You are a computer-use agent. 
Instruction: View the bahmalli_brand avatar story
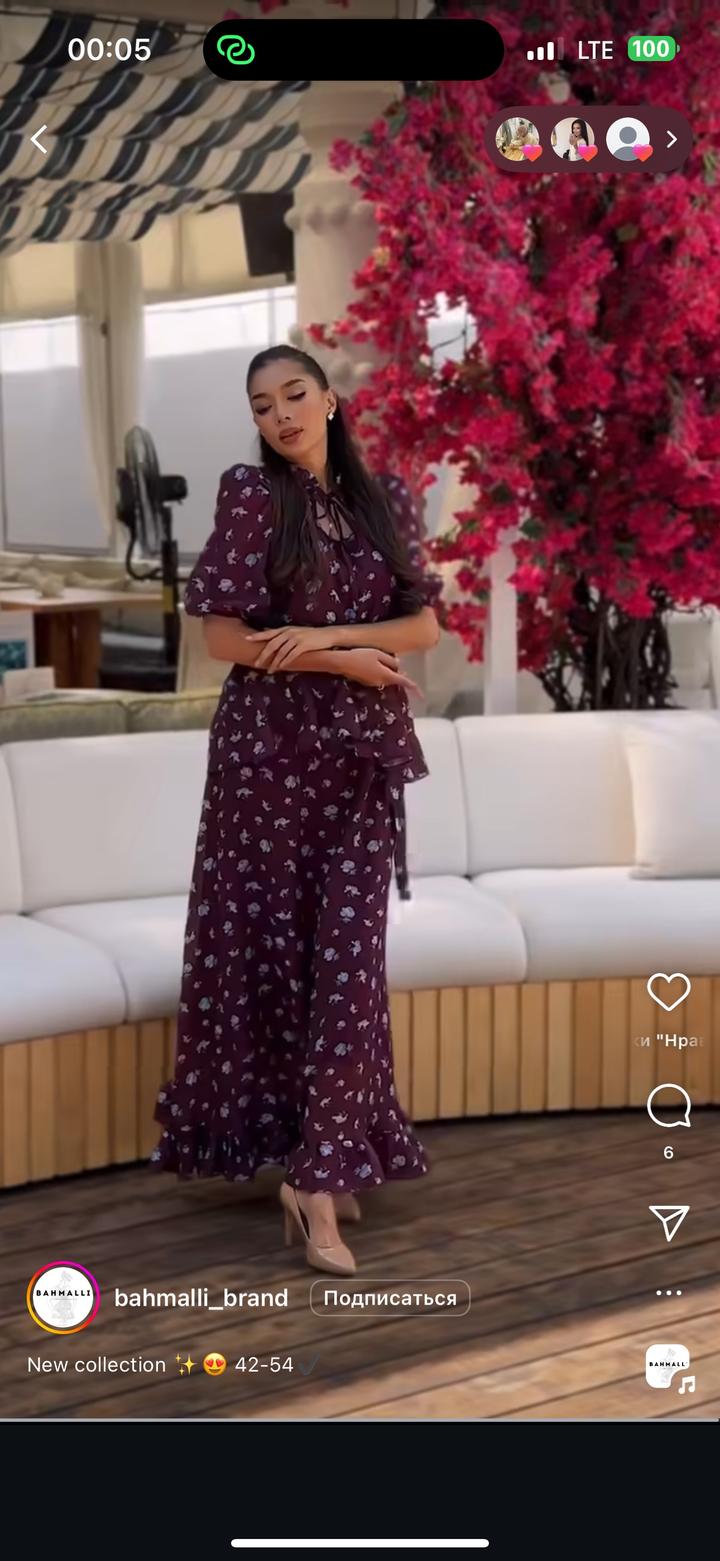[63, 1298]
